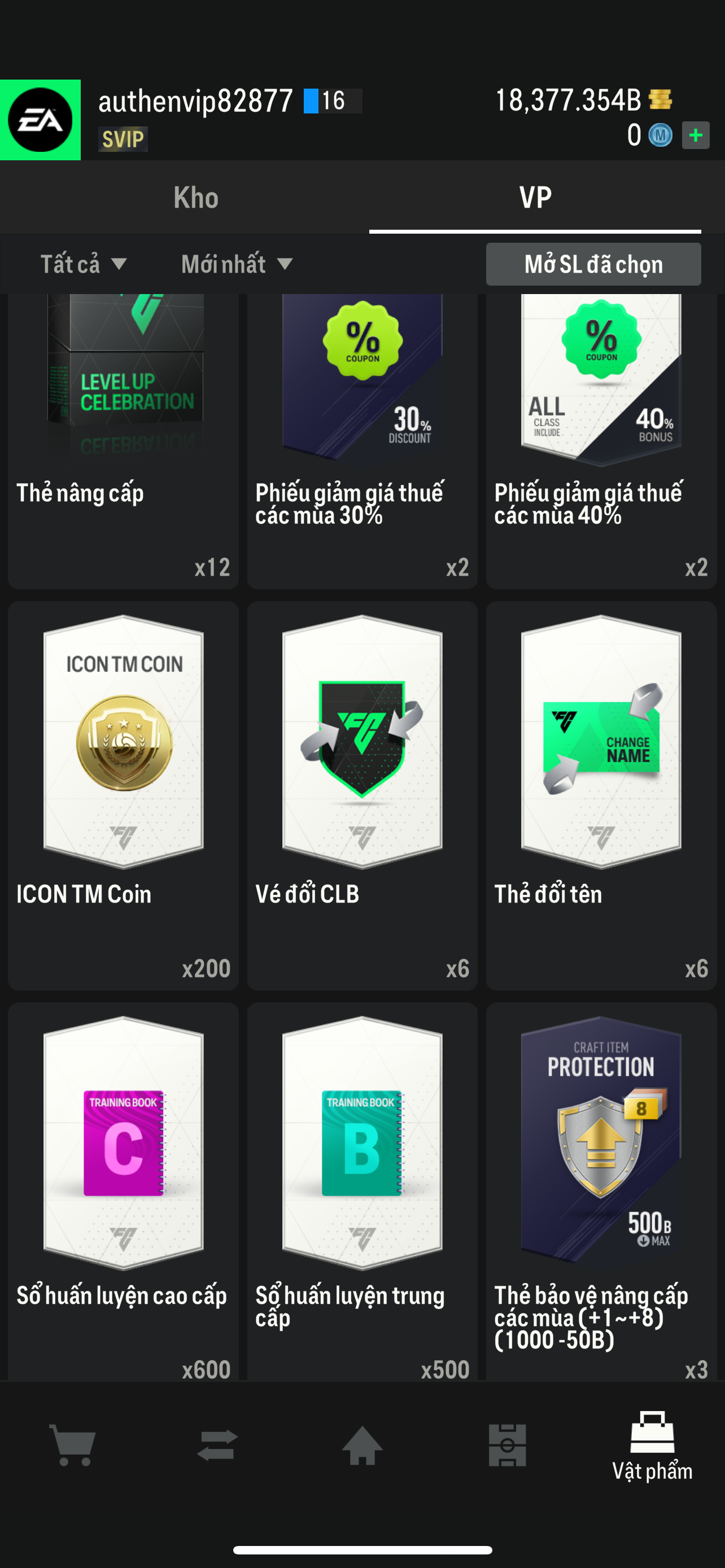The image size is (725, 1568).
Task: Open the EA profile avatar
Action: (x=40, y=120)
